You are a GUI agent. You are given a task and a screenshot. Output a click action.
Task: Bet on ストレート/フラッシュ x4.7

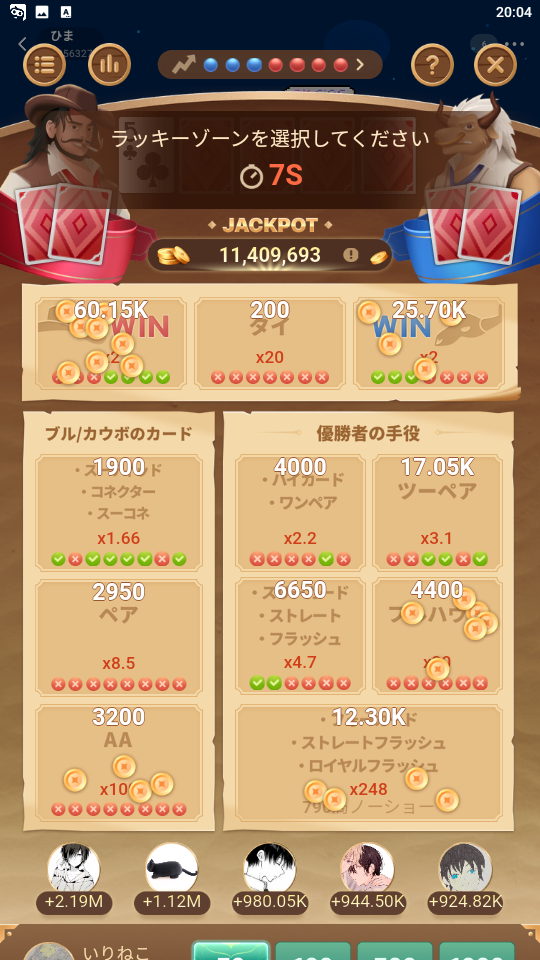[x=300, y=637]
